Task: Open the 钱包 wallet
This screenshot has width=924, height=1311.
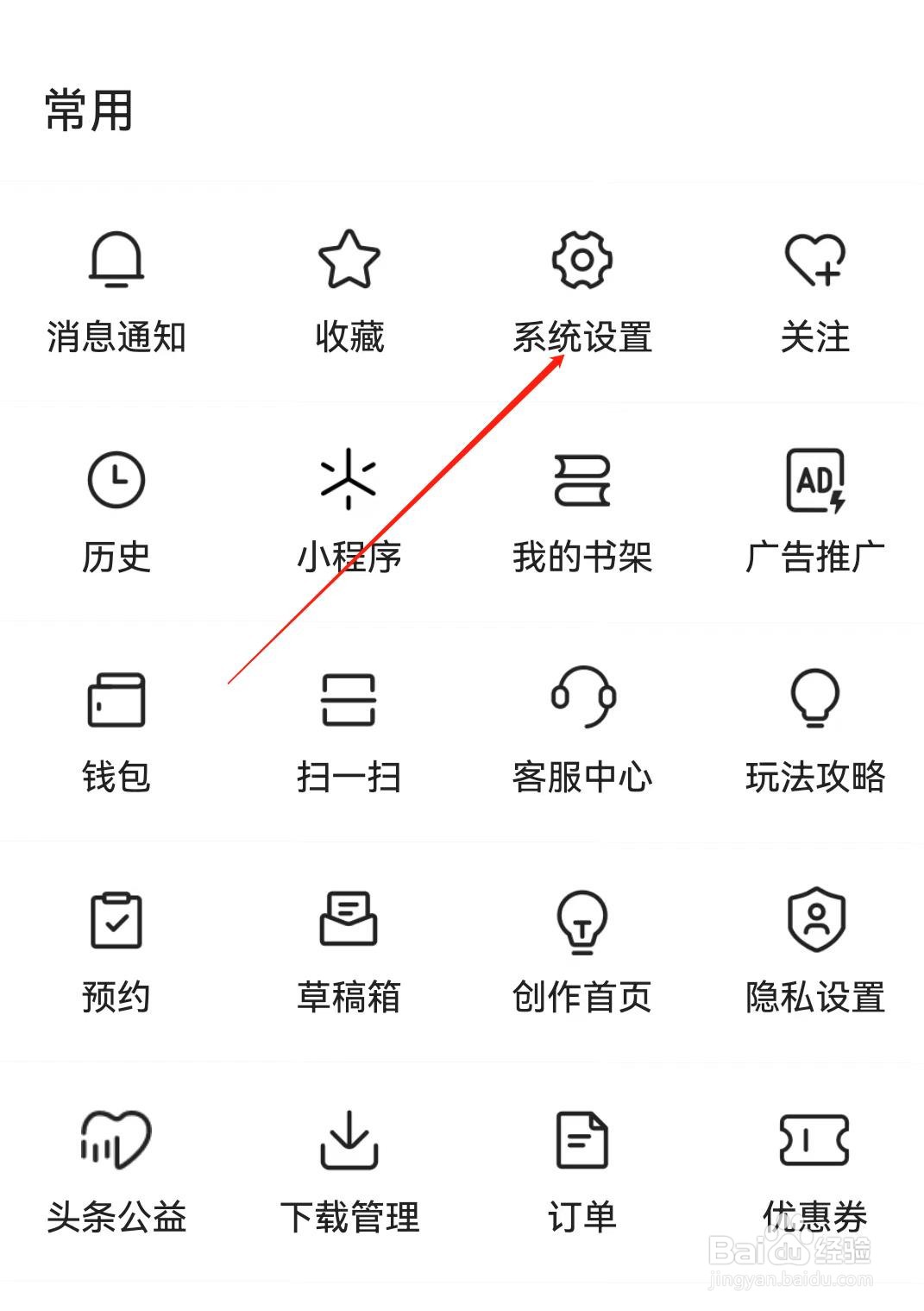Action: click(x=116, y=734)
